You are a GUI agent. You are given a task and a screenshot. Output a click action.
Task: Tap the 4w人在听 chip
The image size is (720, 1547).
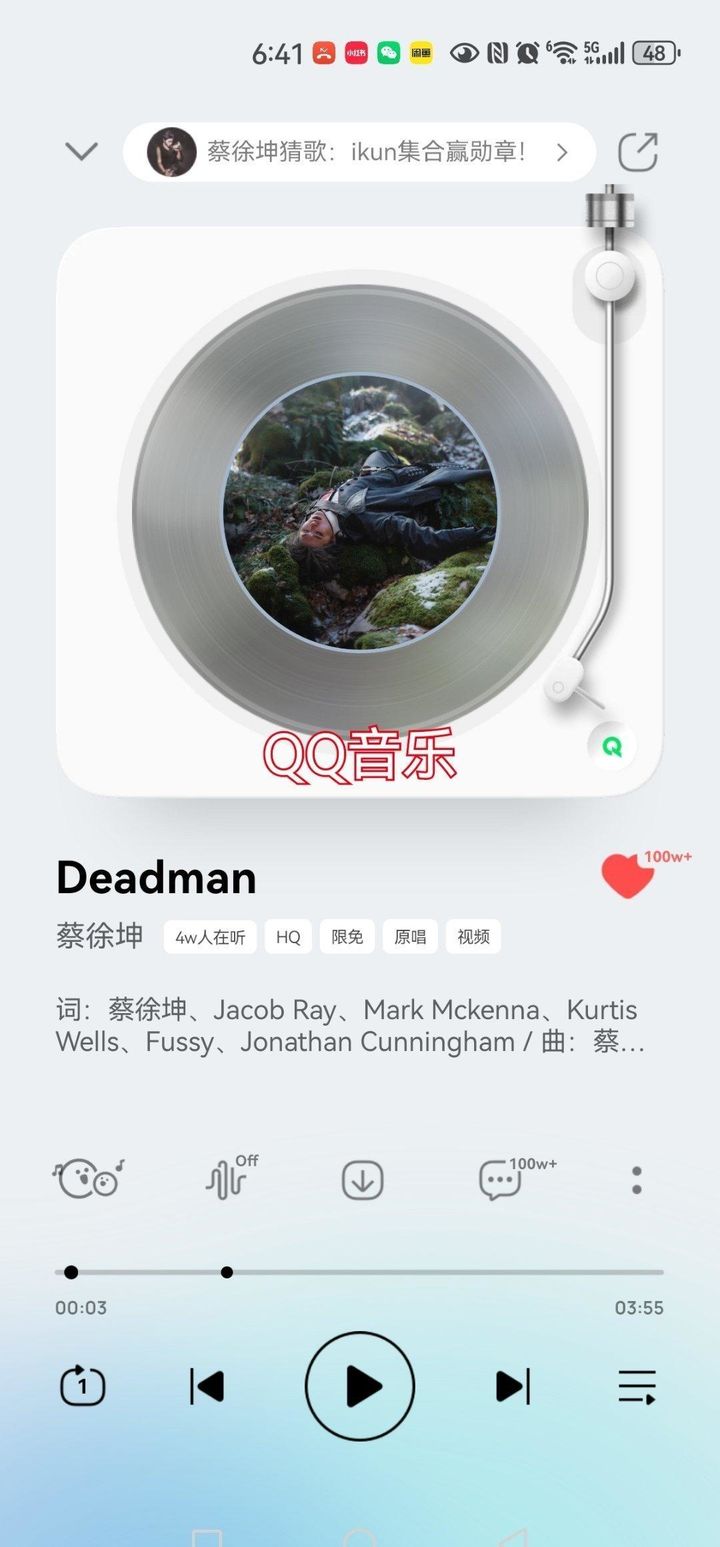[x=210, y=937]
